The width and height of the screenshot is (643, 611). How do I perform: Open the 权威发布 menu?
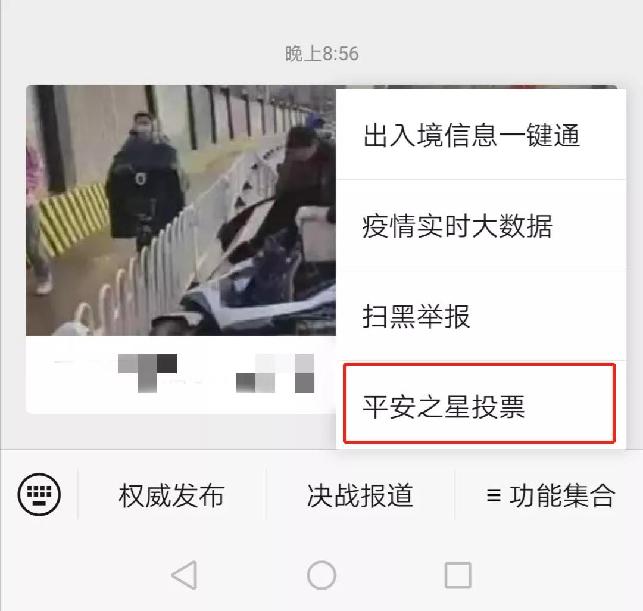coord(171,495)
